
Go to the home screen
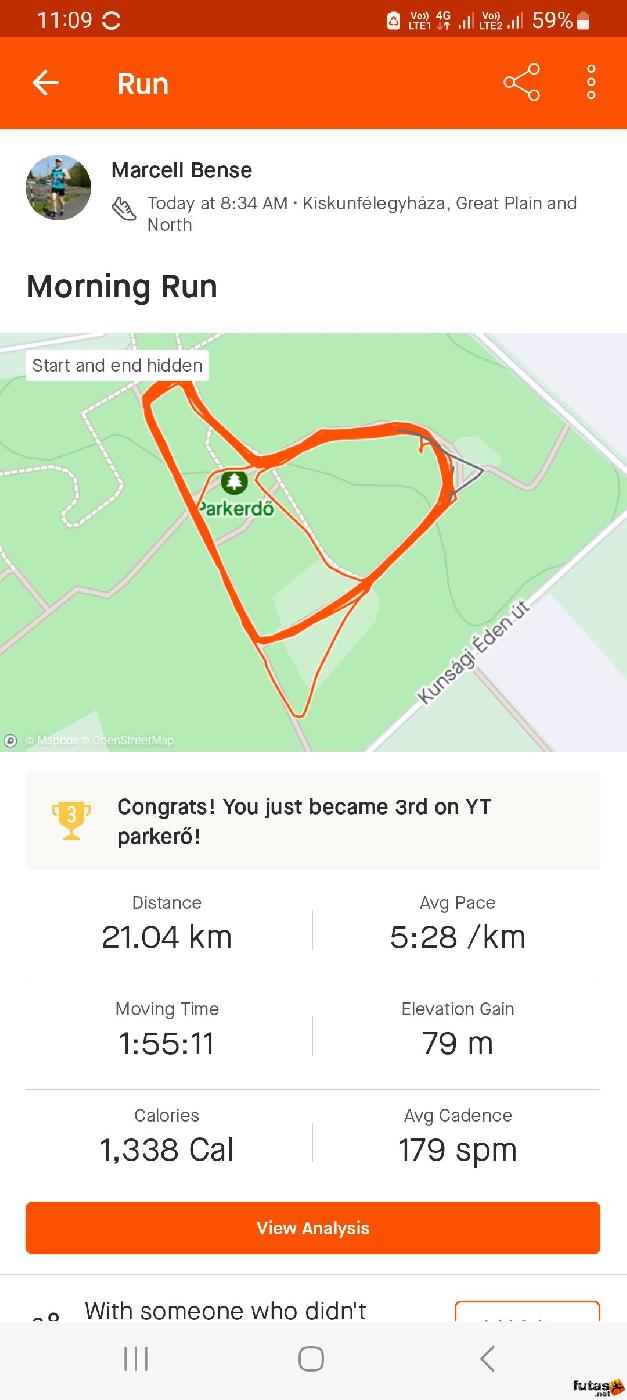(x=311, y=1358)
